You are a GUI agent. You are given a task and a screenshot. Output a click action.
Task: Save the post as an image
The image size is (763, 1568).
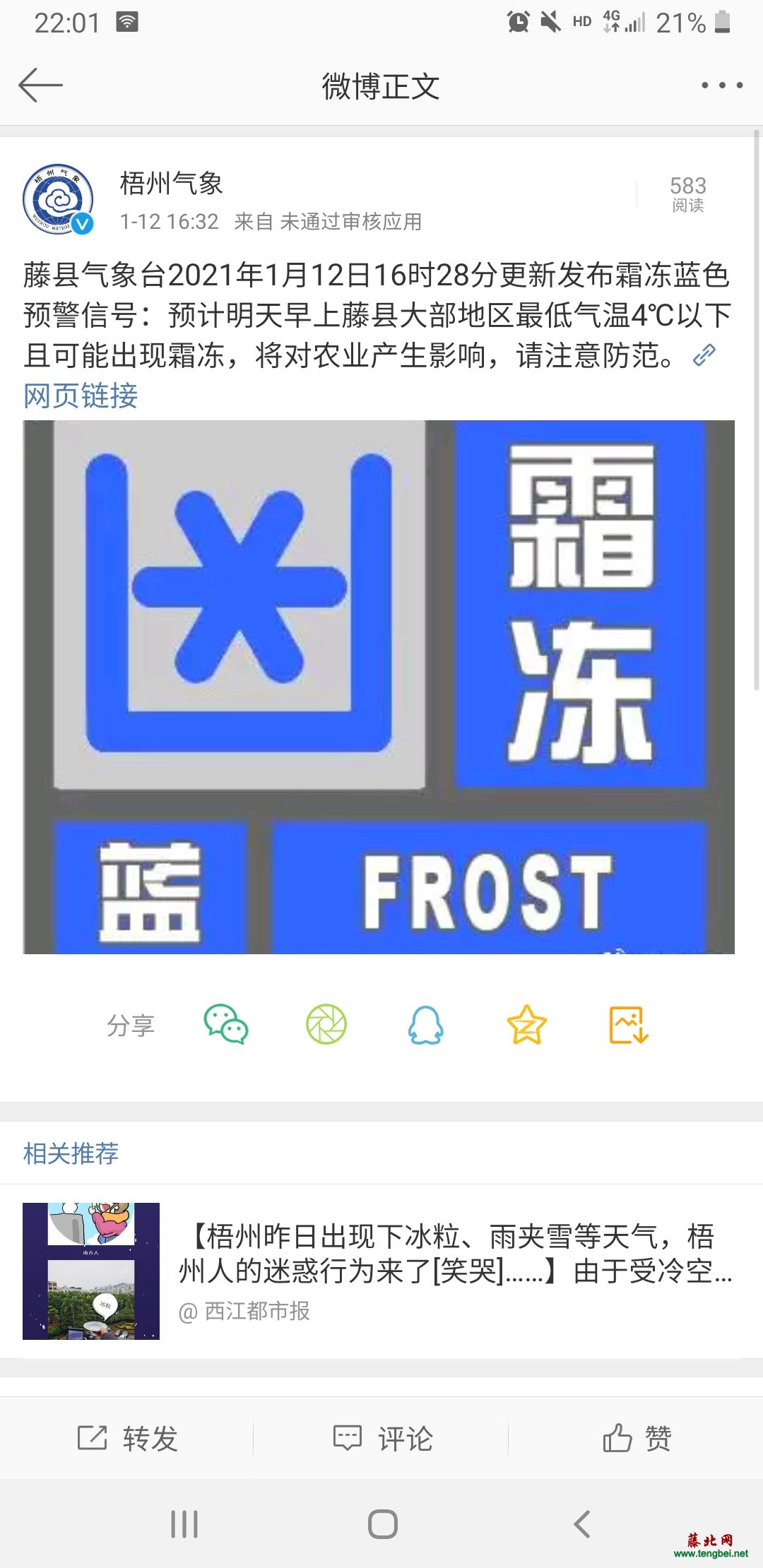coord(628,1024)
